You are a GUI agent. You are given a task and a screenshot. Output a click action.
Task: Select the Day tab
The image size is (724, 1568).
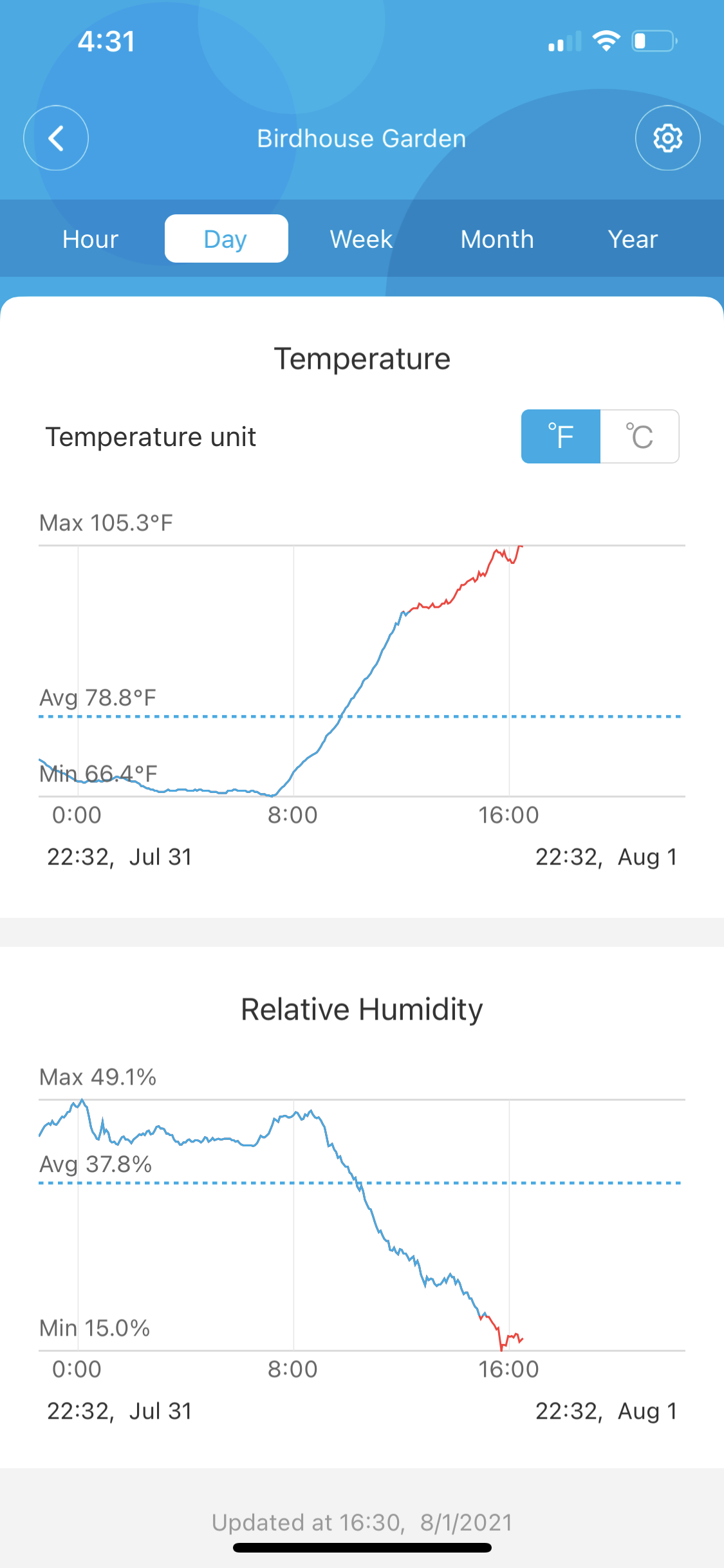(x=226, y=239)
